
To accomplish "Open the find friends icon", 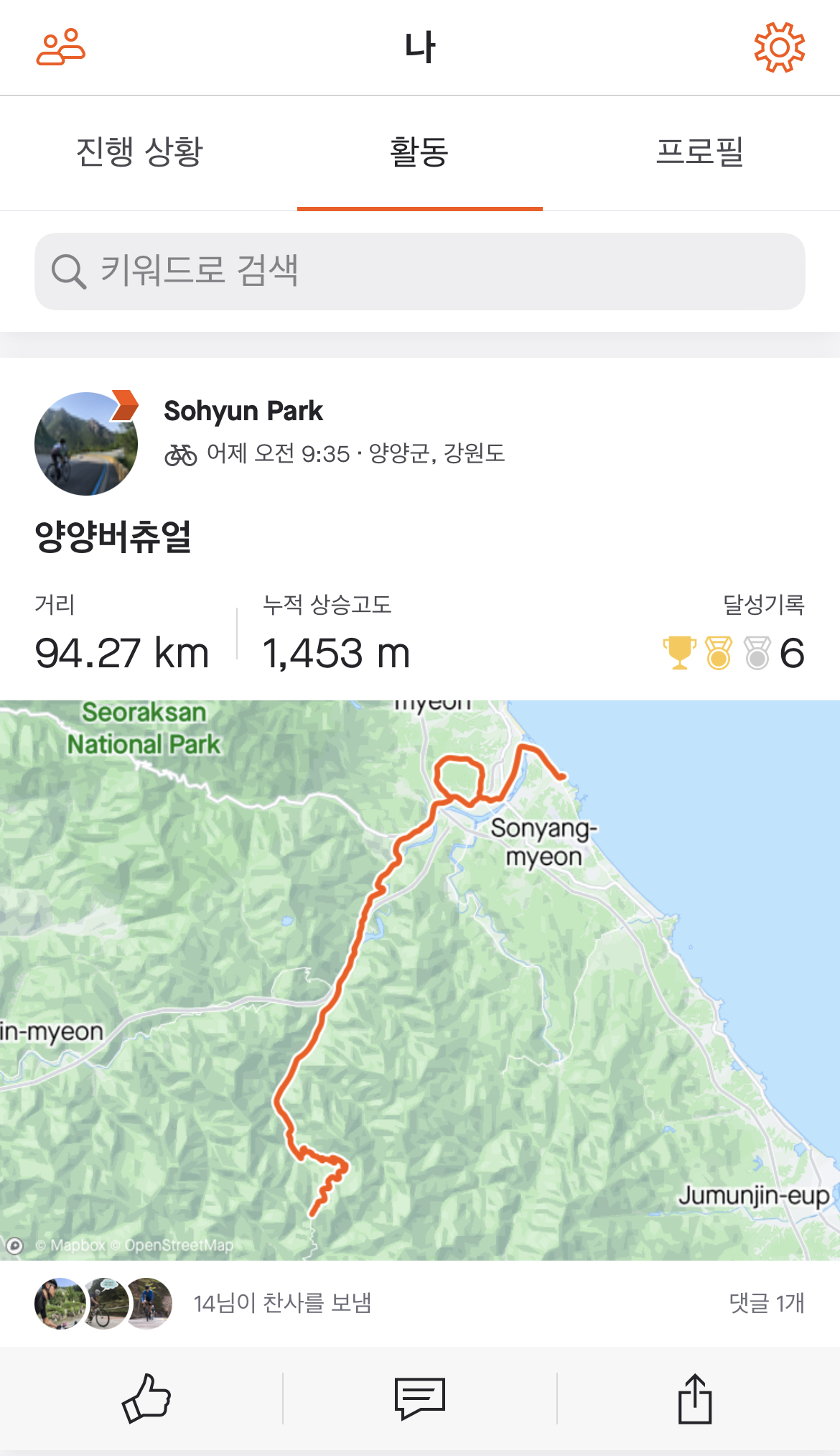I will [x=61, y=47].
